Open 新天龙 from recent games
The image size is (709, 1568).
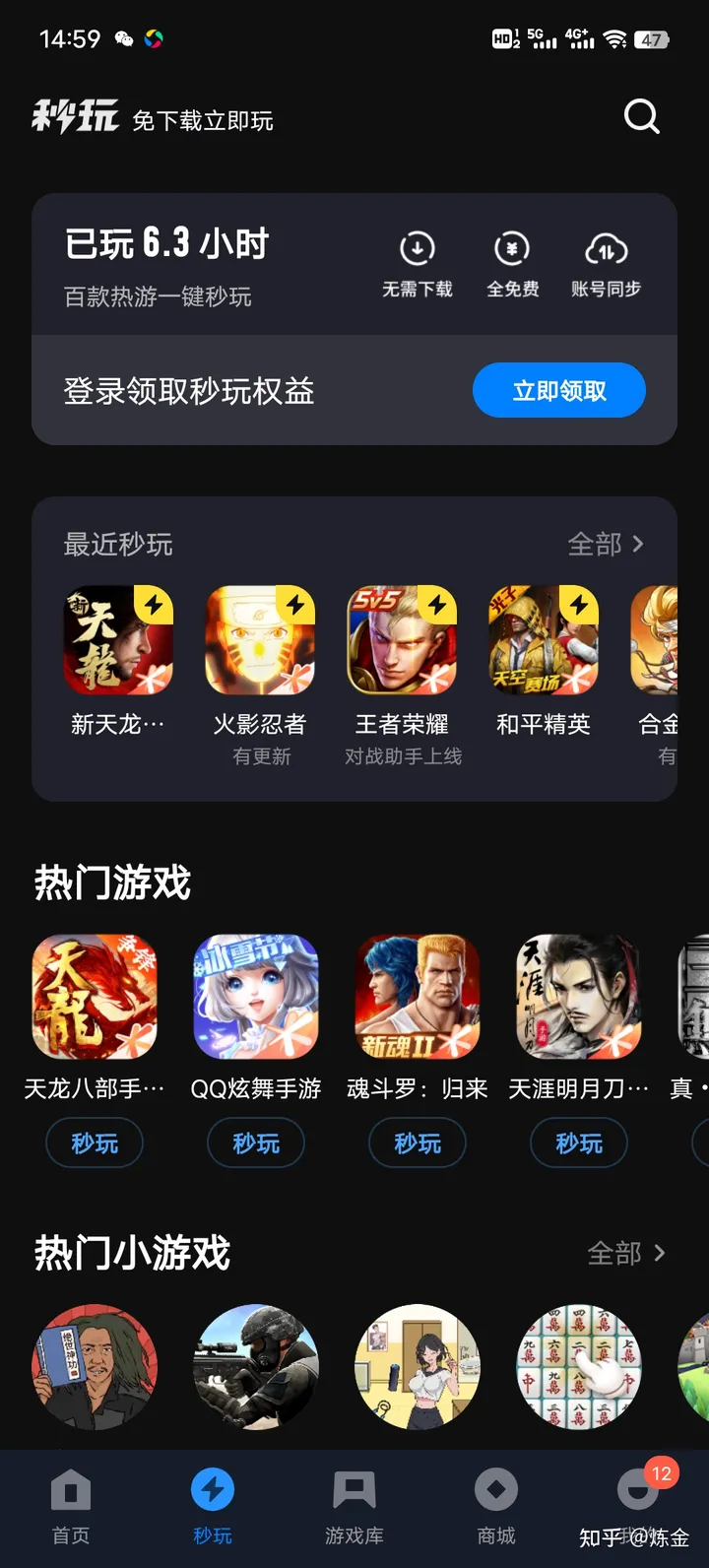tap(118, 641)
